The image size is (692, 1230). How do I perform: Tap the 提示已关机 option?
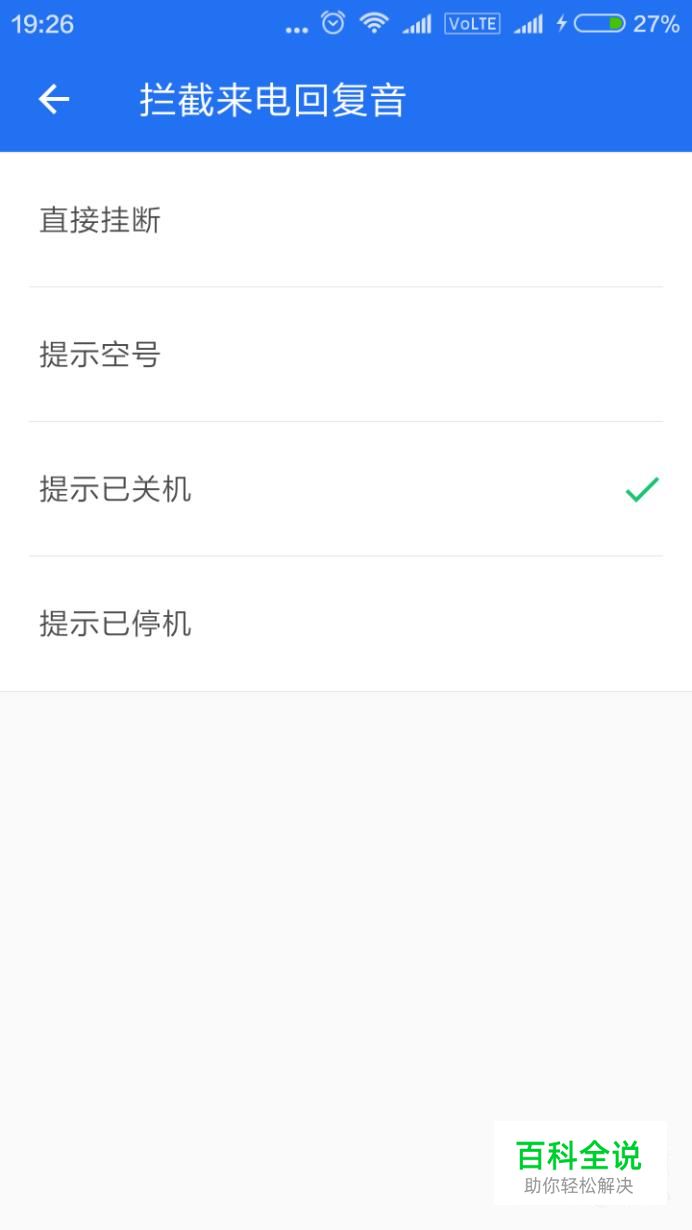pyautogui.click(x=346, y=489)
